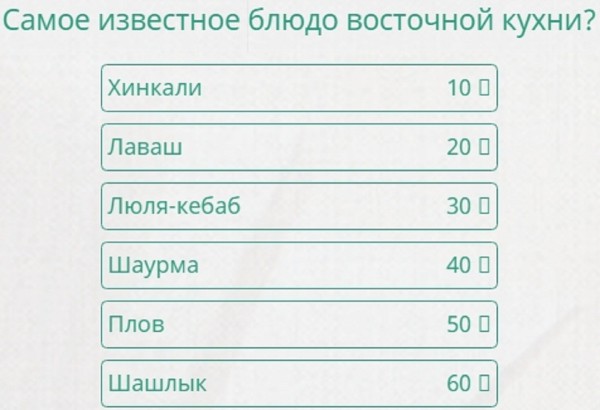Select the answer Хинкали

299,88
